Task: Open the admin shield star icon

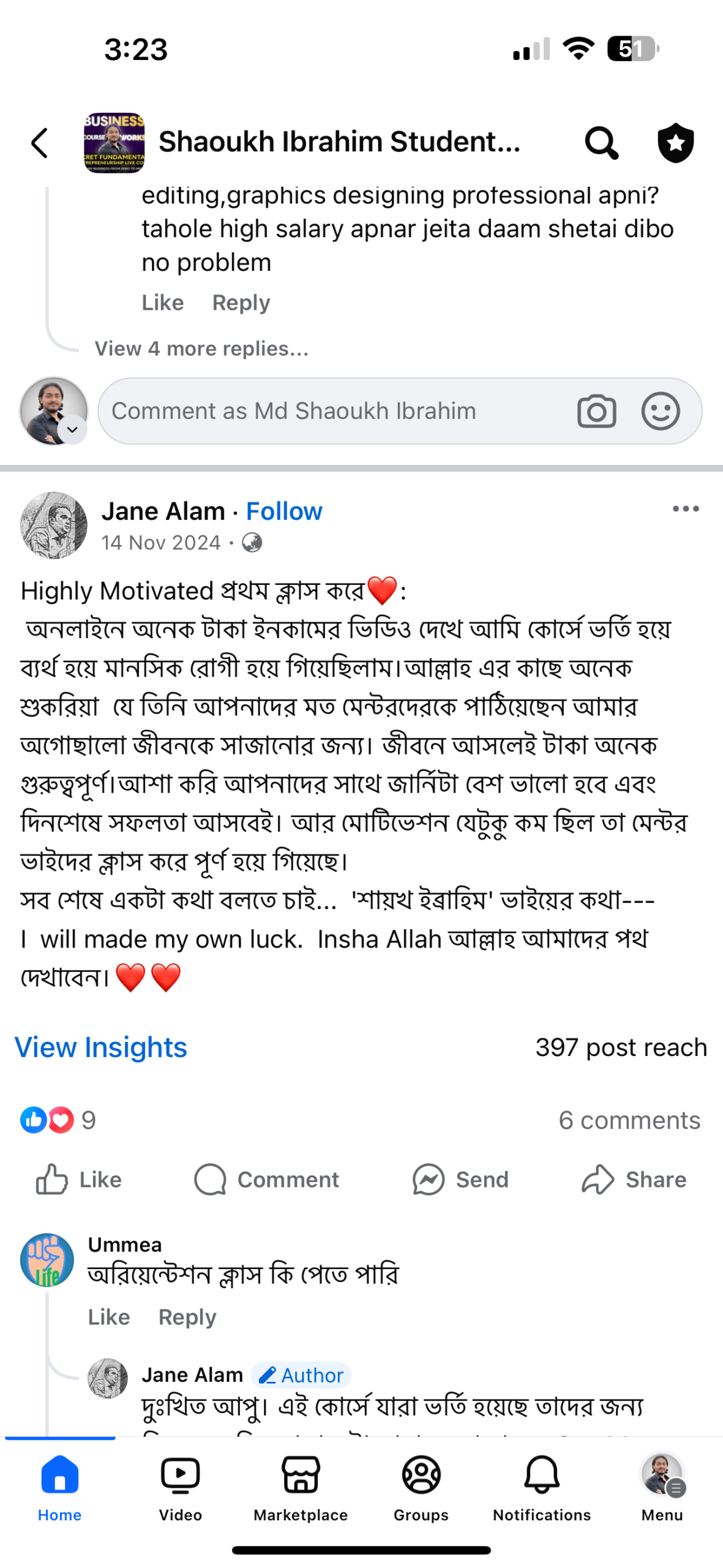Action: (675, 143)
